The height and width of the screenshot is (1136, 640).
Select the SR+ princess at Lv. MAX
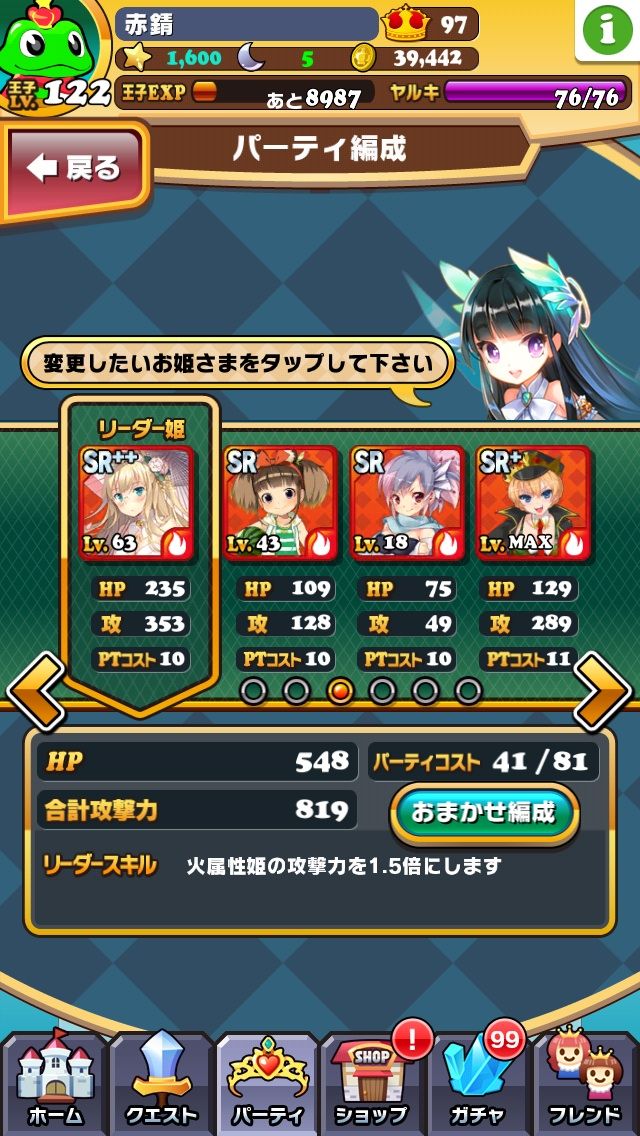point(534,503)
